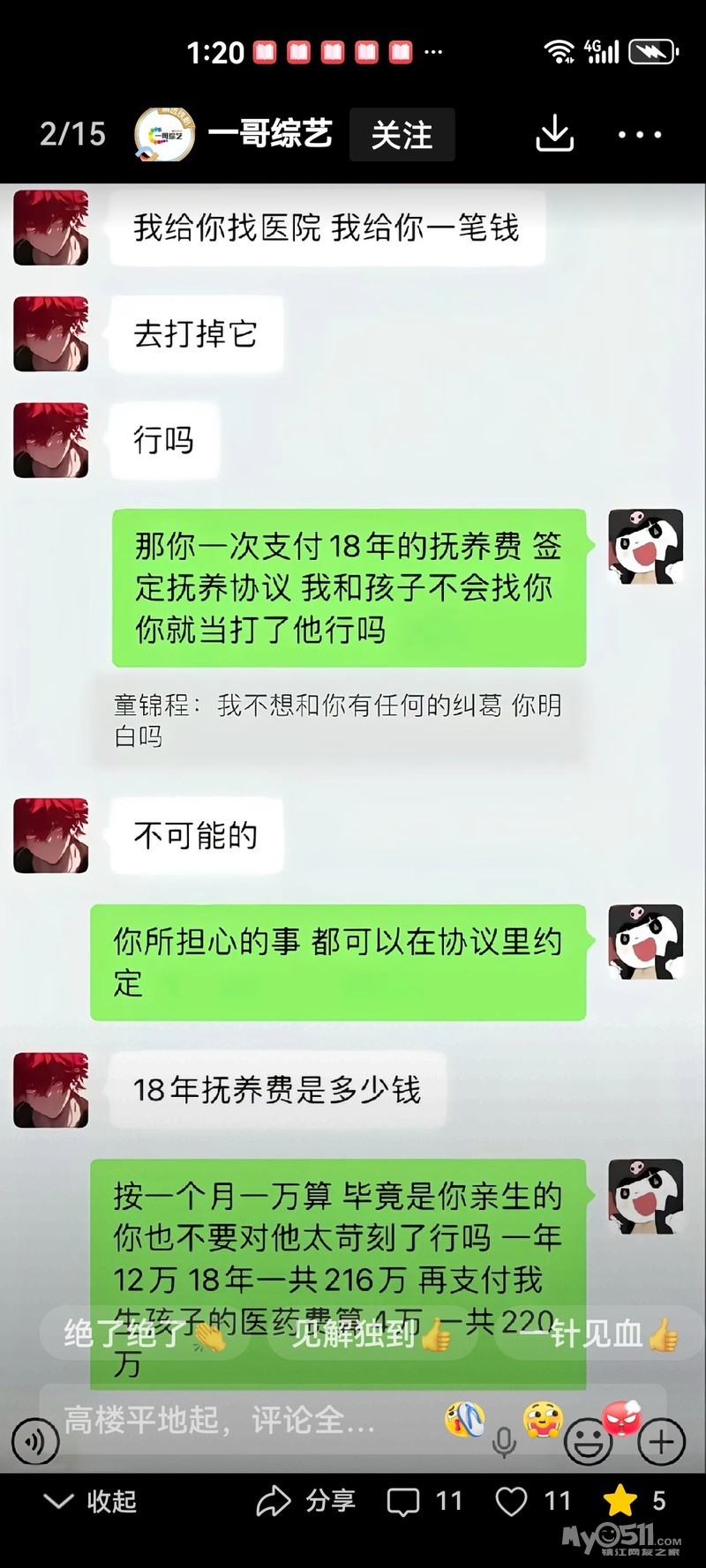Collapse the view with 收起

(x=90, y=1502)
